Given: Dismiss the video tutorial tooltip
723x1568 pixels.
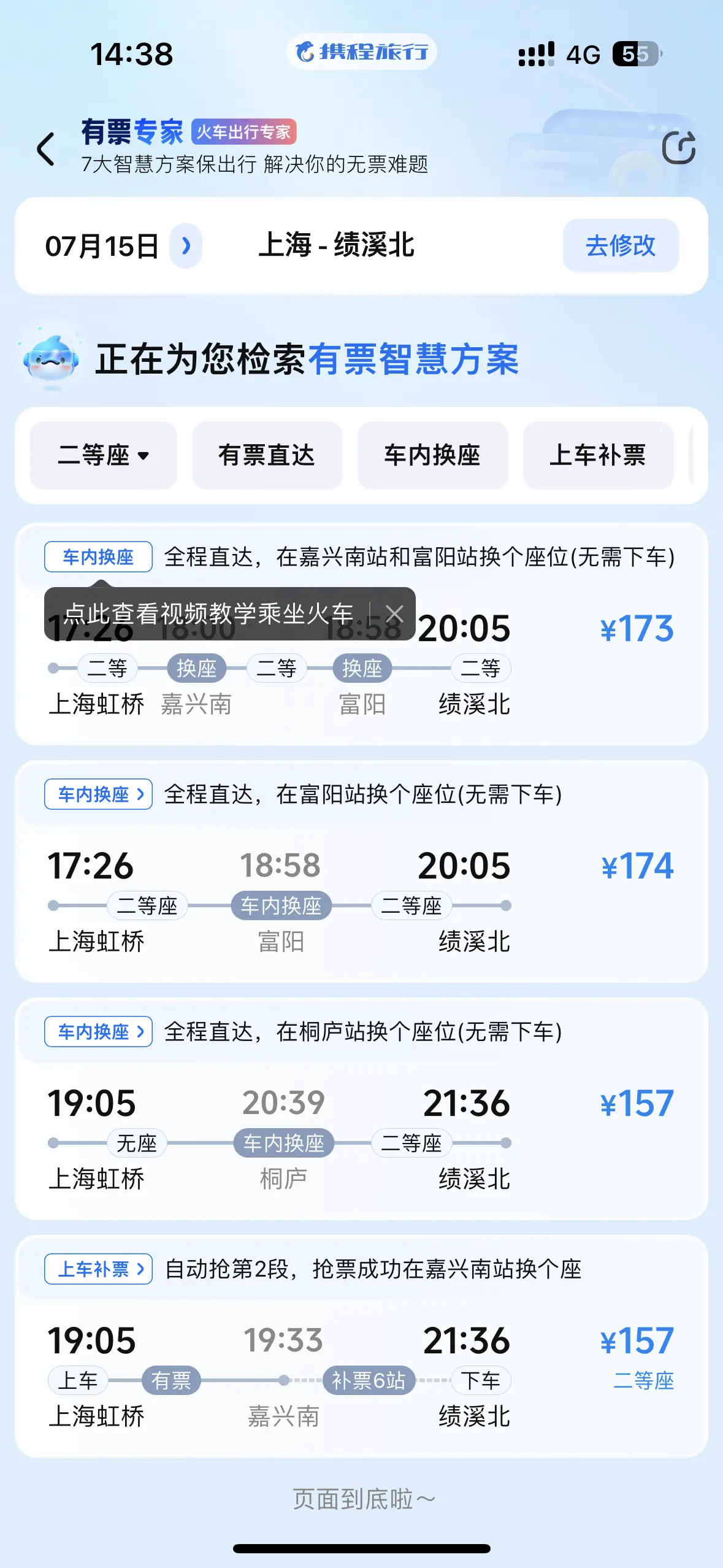Looking at the screenshot, I should 394,613.
